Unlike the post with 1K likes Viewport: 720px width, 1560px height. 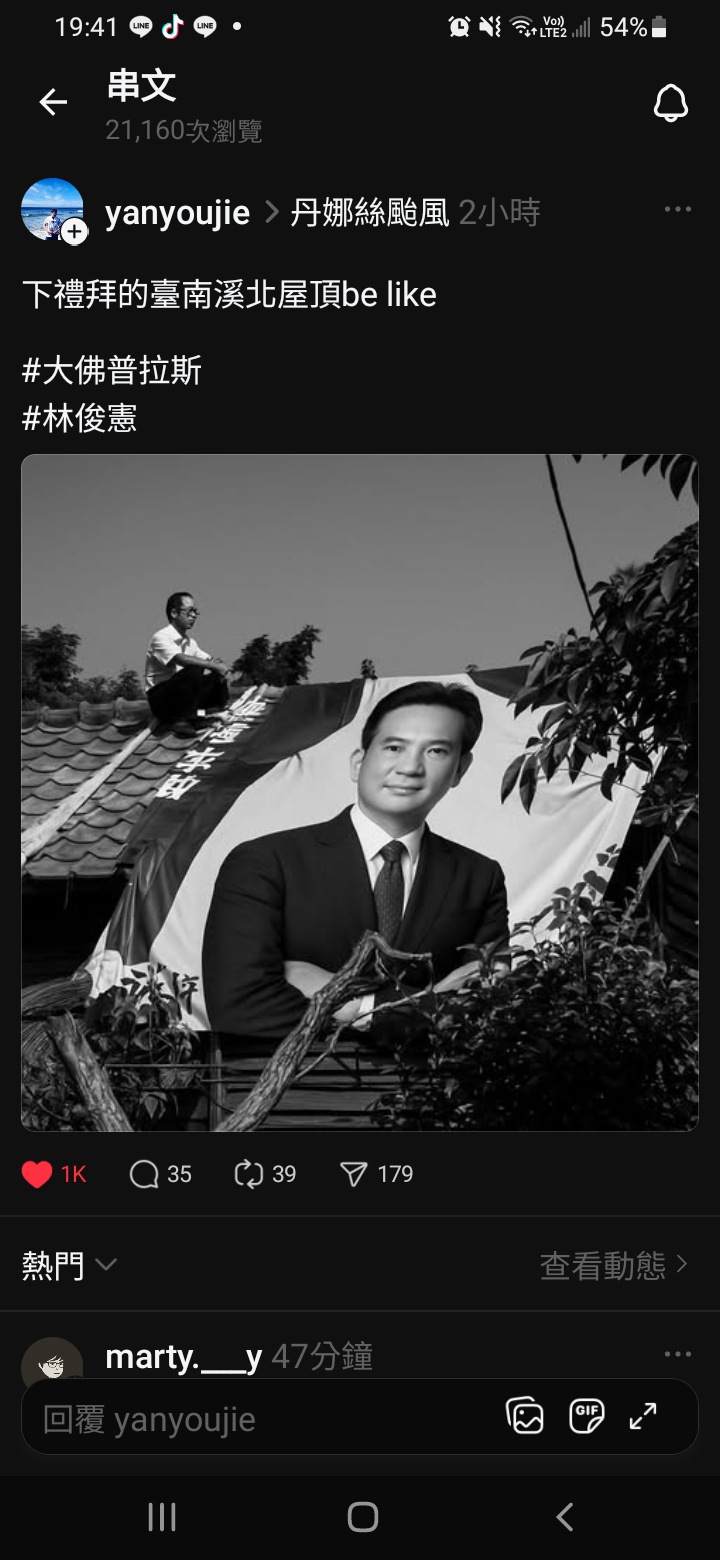tap(37, 1174)
